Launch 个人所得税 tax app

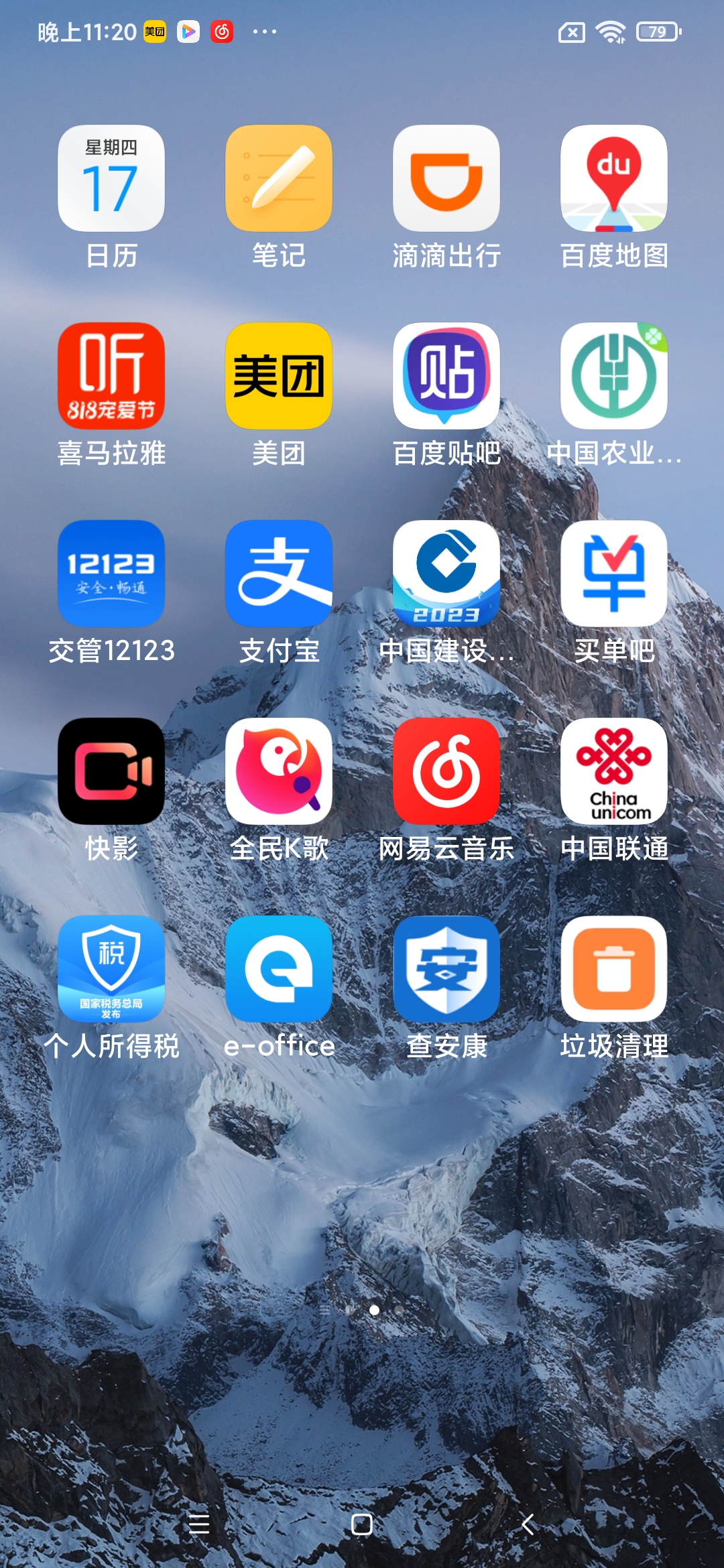[111, 969]
